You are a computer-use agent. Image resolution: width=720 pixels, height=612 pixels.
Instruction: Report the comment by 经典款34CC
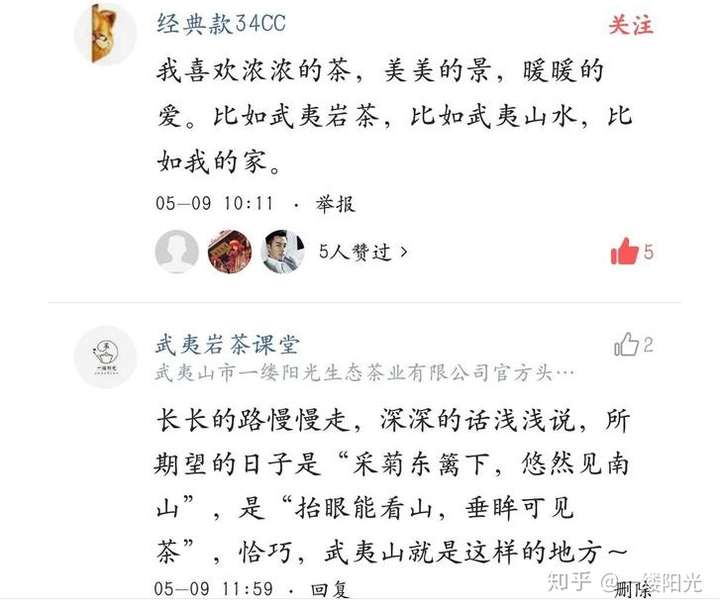336,204
